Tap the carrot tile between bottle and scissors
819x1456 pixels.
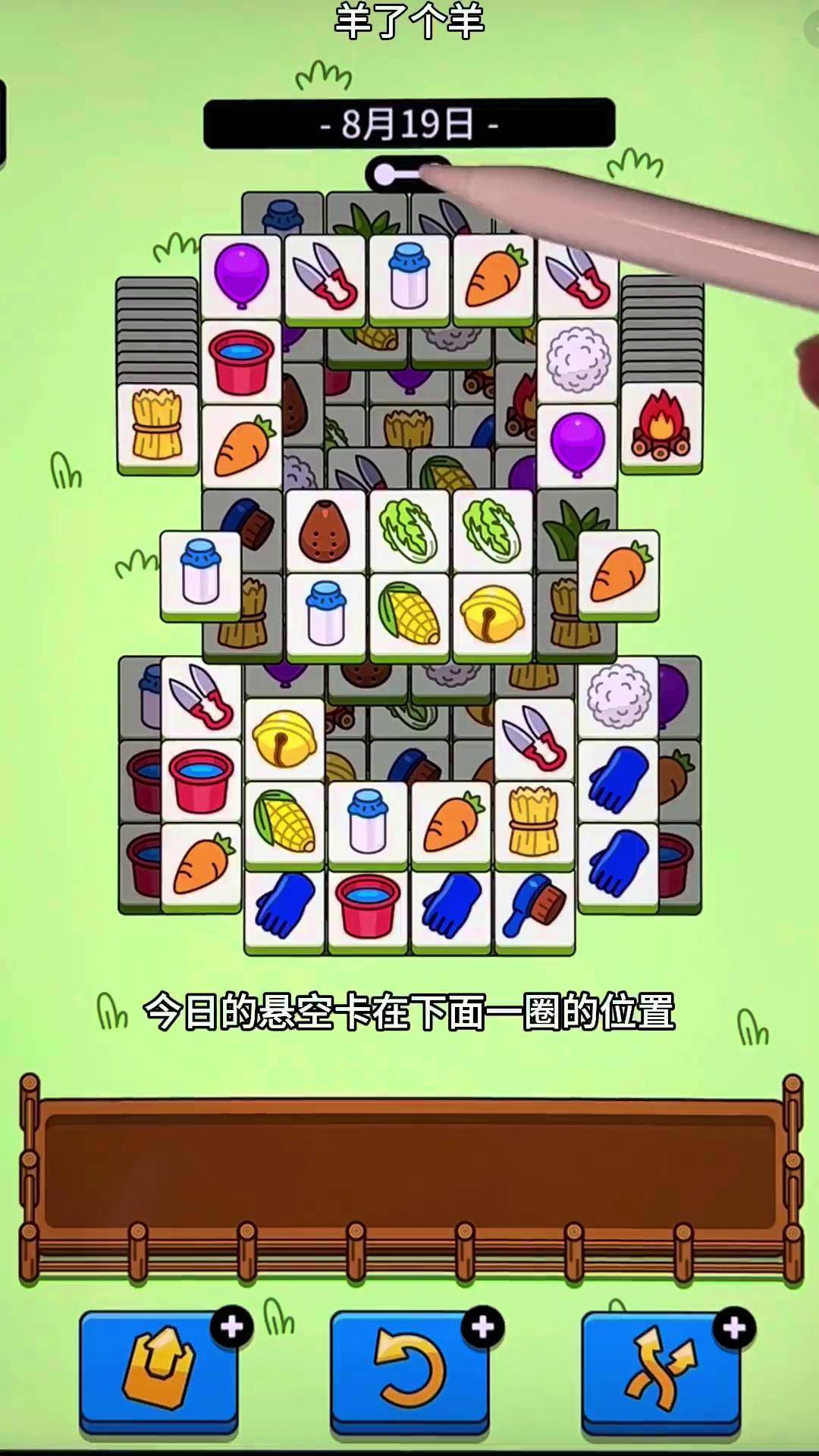(x=493, y=278)
